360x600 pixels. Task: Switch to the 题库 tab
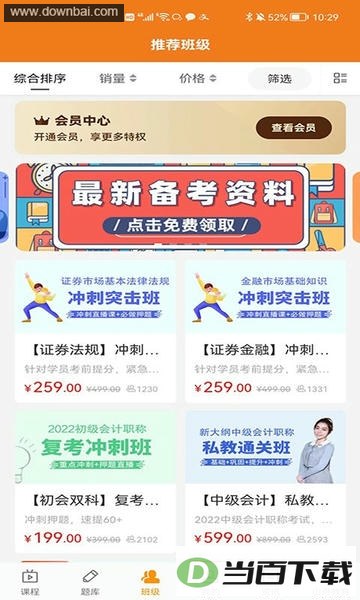click(x=90, y=582)
